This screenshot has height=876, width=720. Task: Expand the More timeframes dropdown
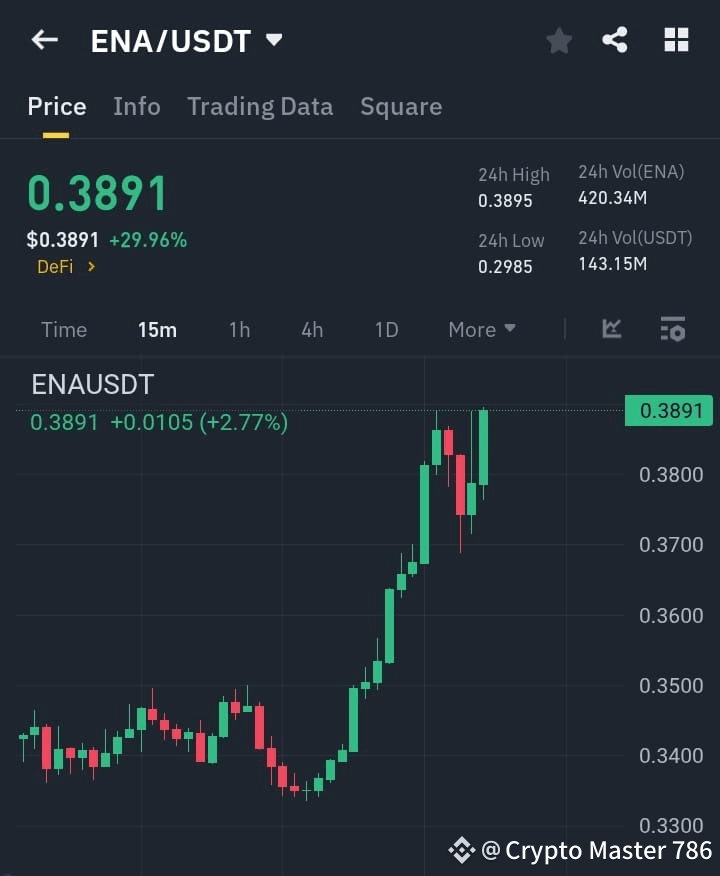click(481, 329)
